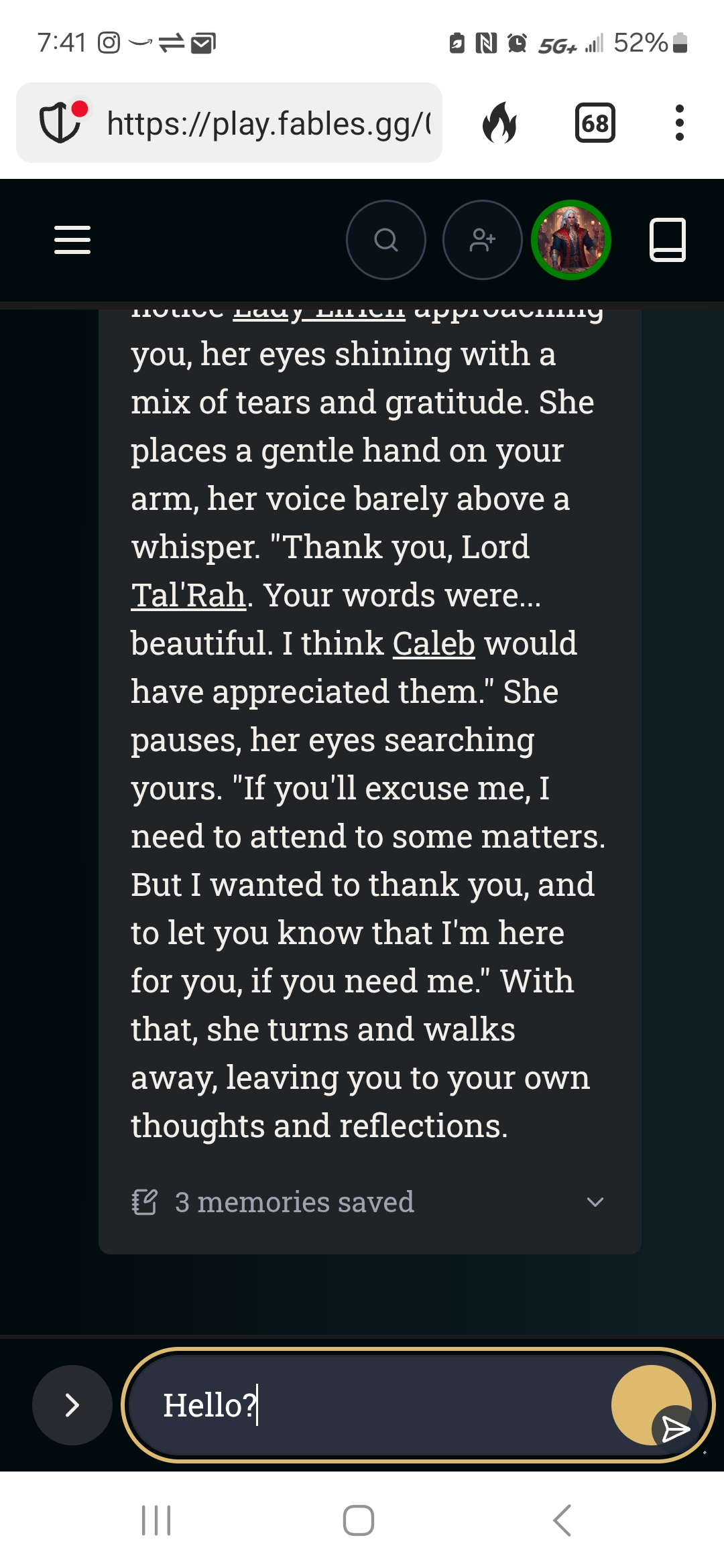
Task: Open the browser tab switcher showing 68
Action: click(595, 123)
